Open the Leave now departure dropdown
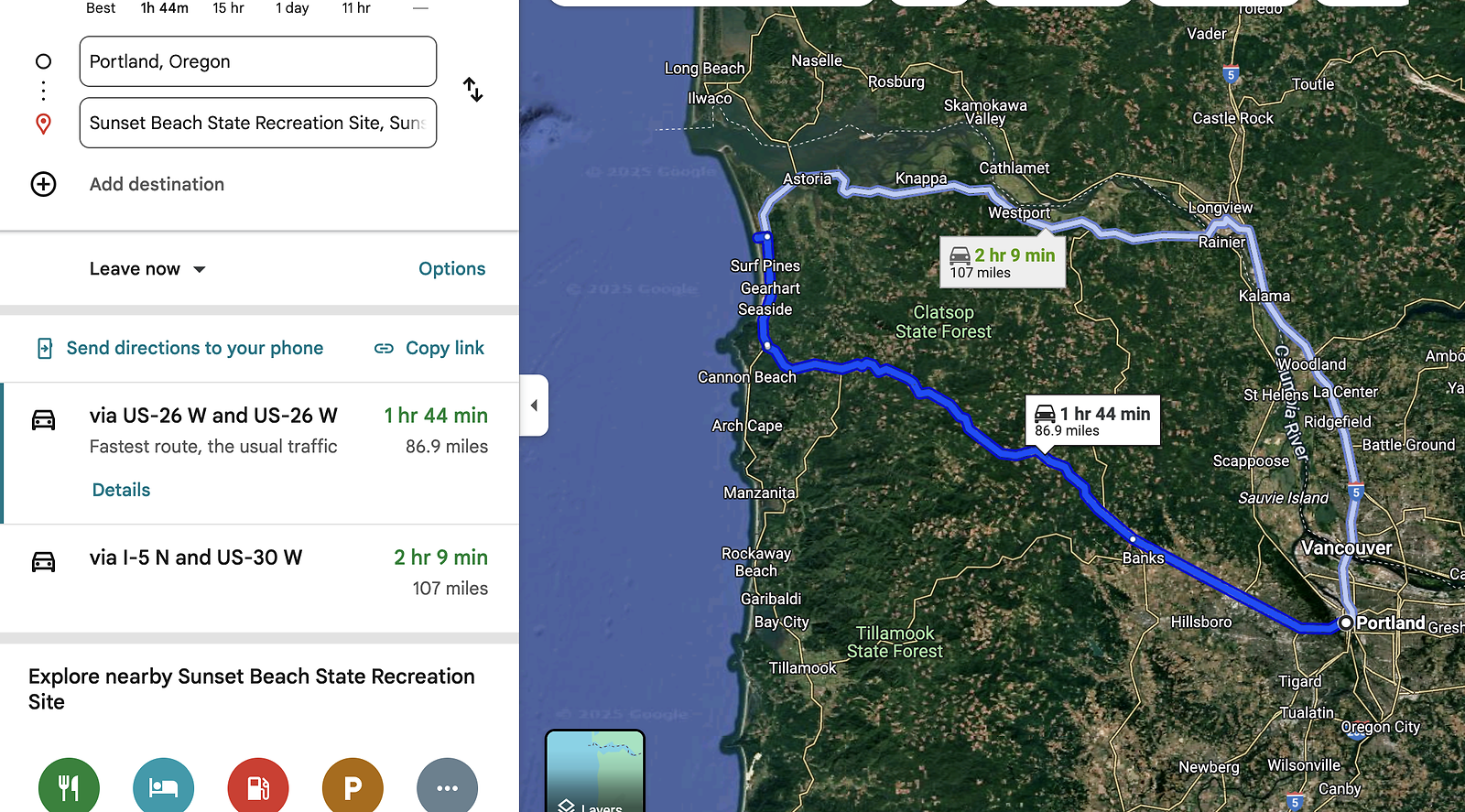The height and width of the screenshot is (812, 1465). point(147,269)
